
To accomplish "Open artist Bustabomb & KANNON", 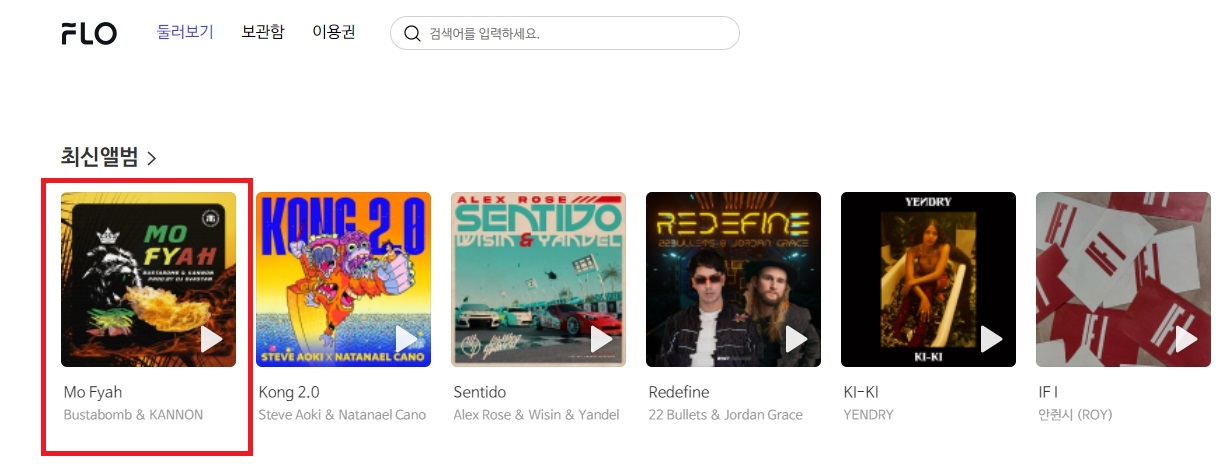I will click(x=133, y=415).
